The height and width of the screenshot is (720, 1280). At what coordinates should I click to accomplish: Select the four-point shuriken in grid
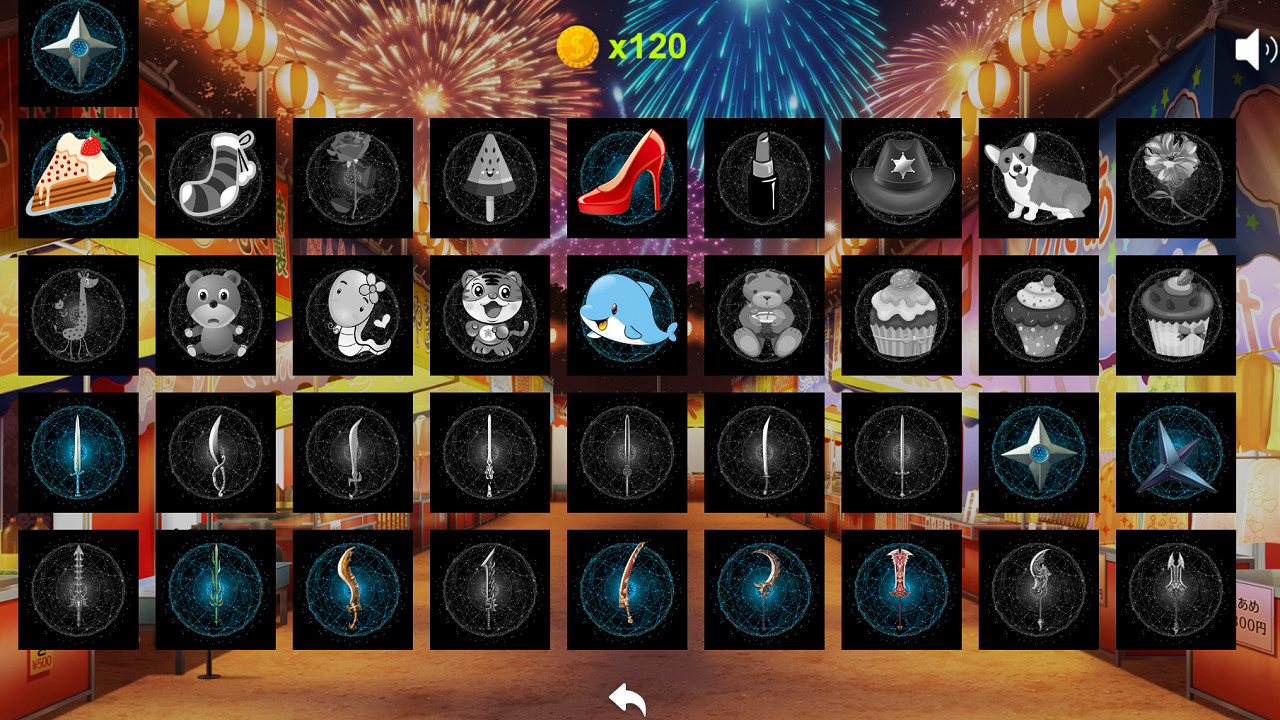[x=1038, y=452]
